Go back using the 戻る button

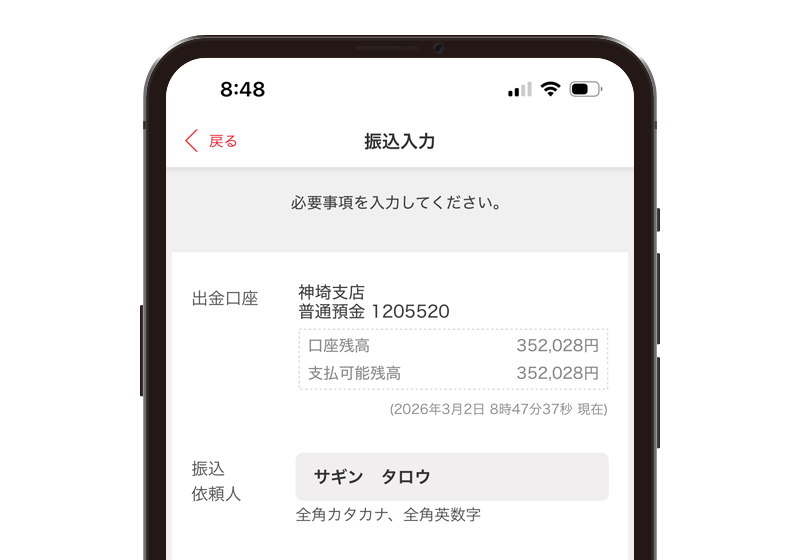211,141
